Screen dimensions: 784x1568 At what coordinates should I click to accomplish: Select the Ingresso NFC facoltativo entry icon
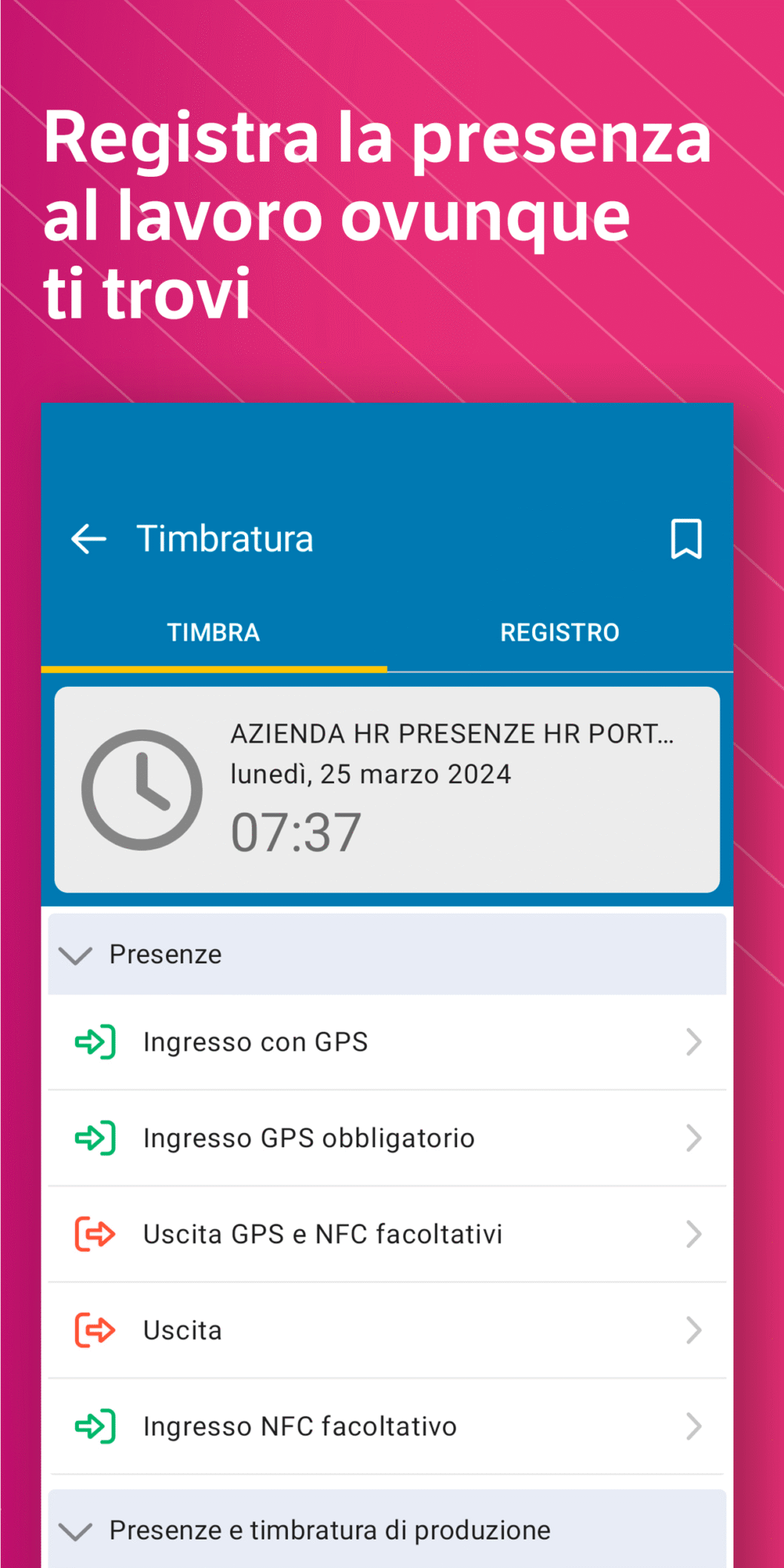tap(94, 1426)
